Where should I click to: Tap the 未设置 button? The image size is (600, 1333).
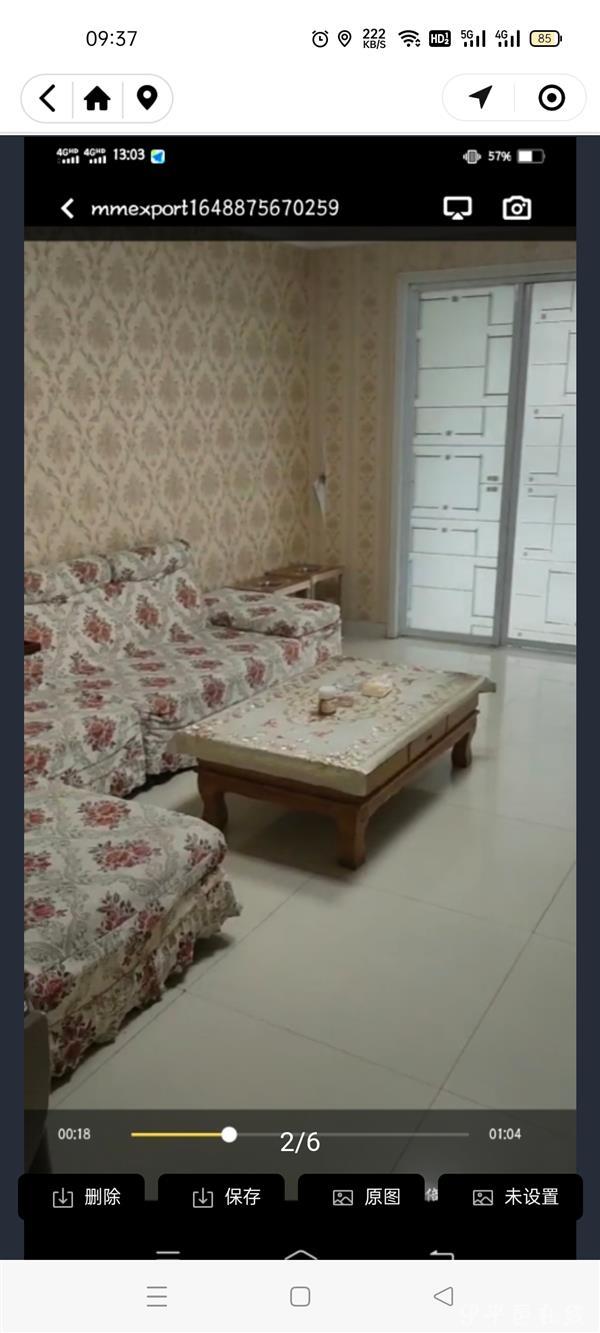(x=515, y=1197)
